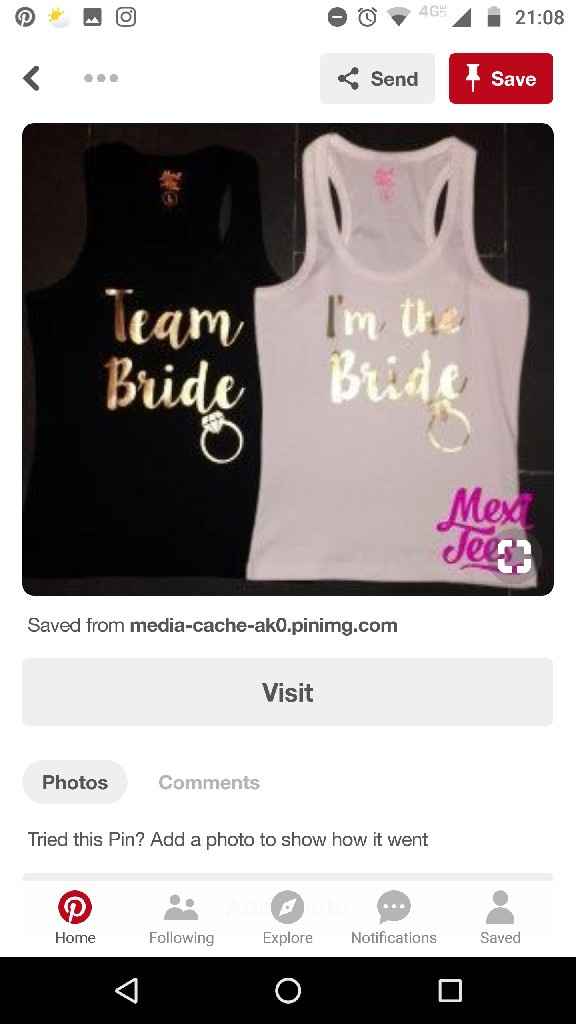Go back using the top-left arrow
This screenshot has width=576, height=1024.
(31, 78)
